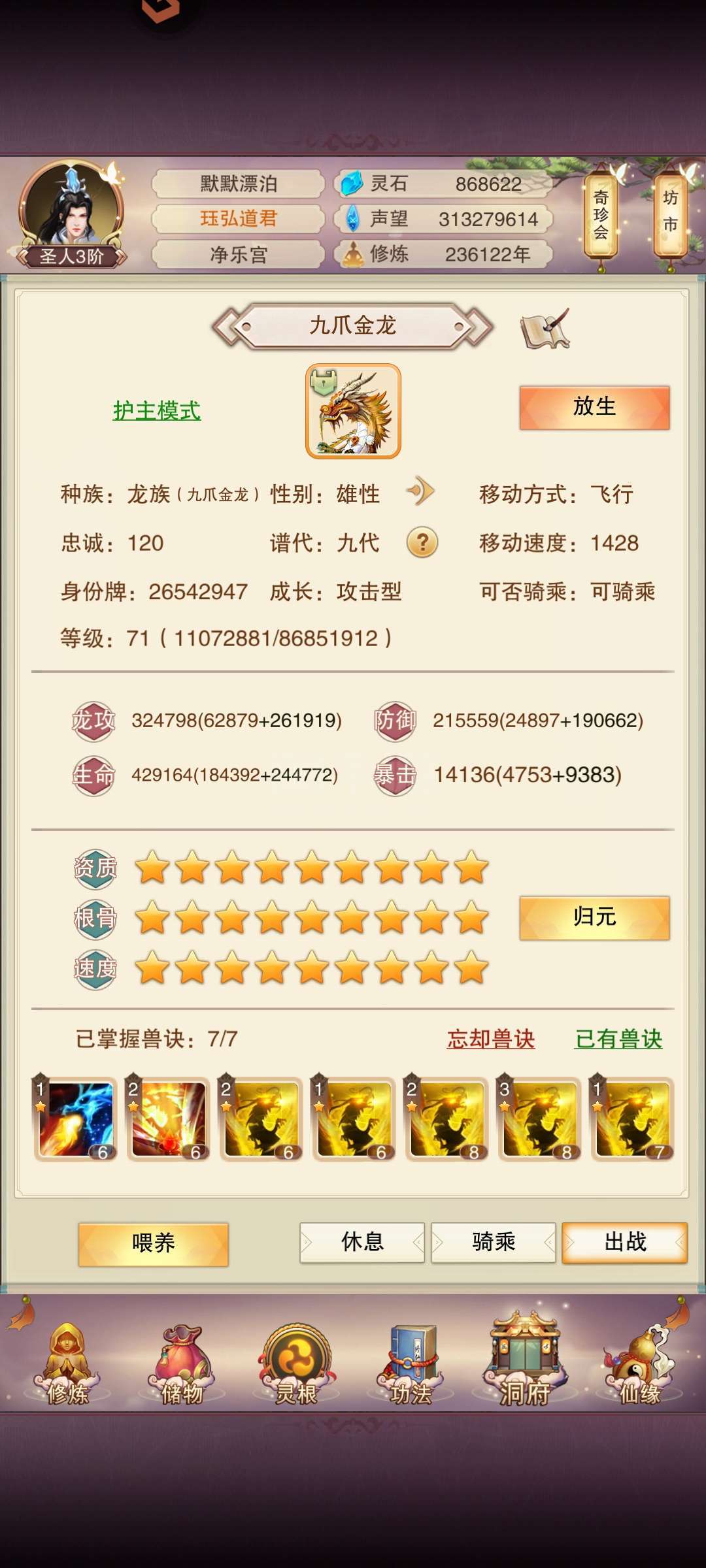Tap the 喂养 feed button

pos(154,1243)
